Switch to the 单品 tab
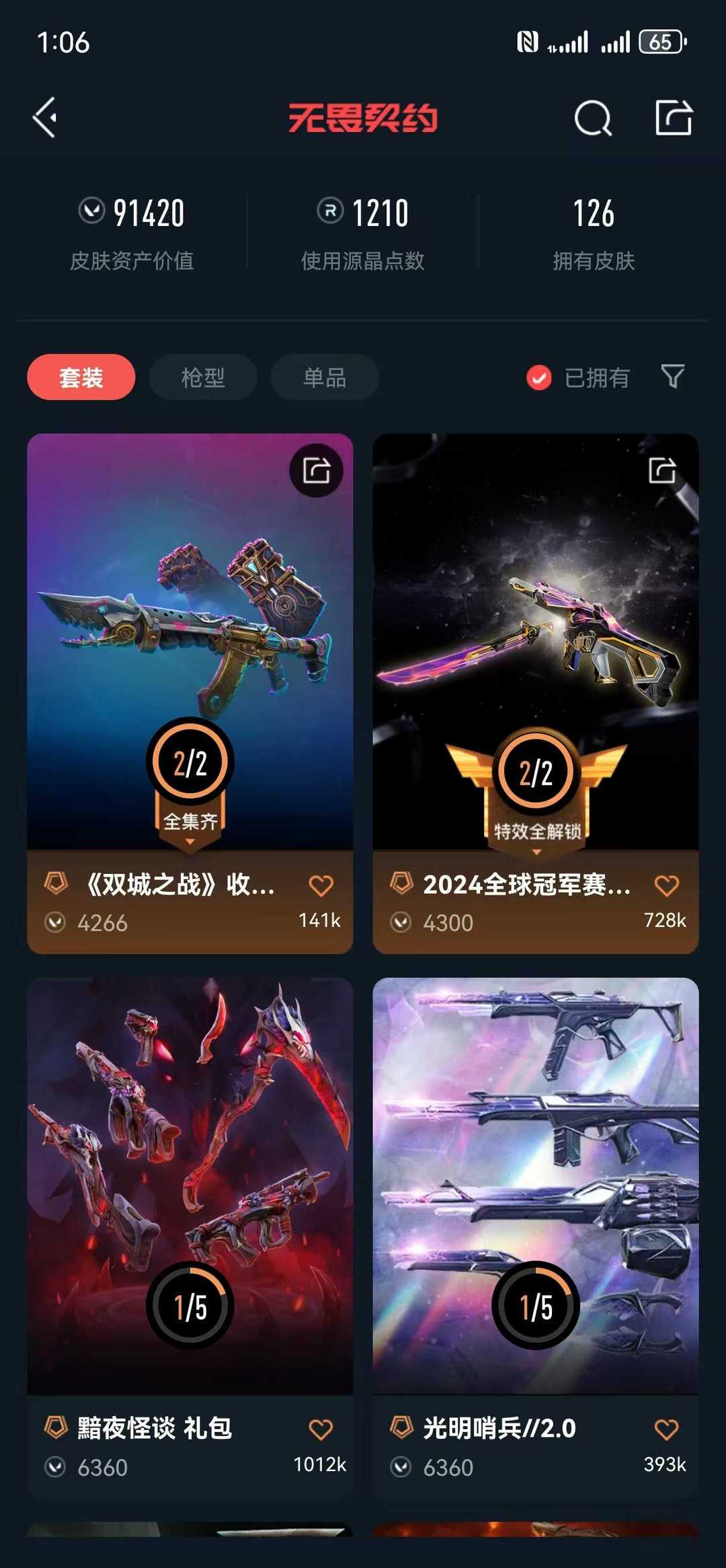This screenshot has width=726, height=1568. tap(325, 377)
